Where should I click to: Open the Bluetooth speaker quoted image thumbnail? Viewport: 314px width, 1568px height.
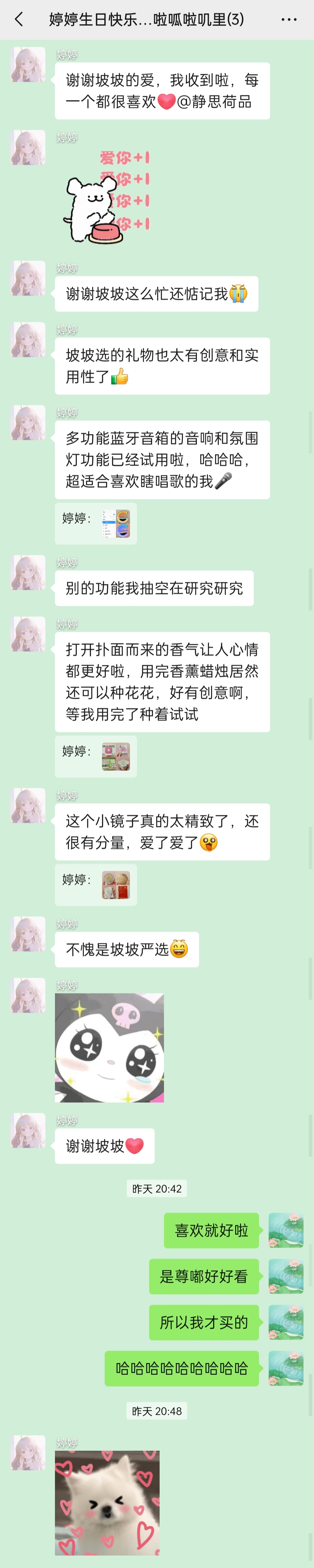pos(116,523)
